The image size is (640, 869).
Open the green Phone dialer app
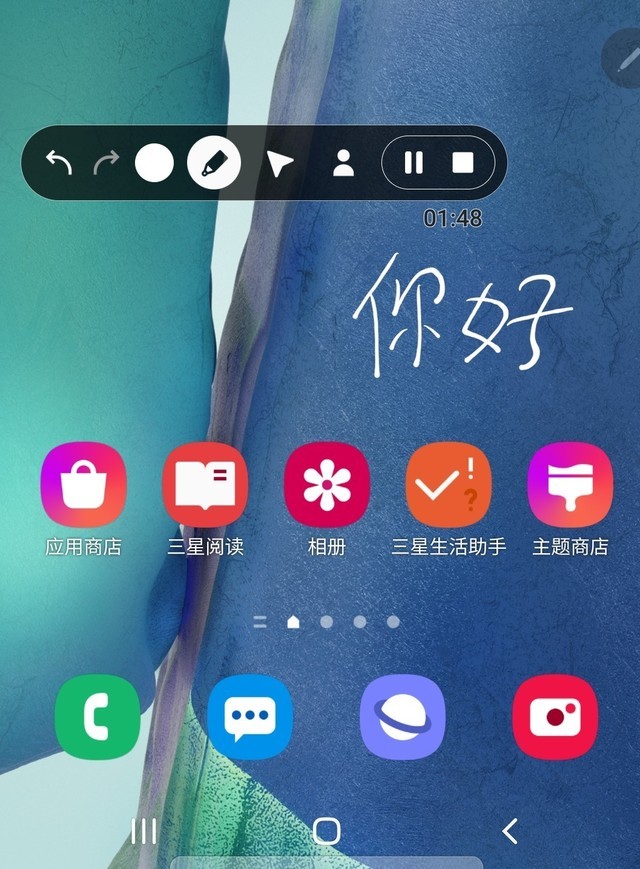click(97, 717)
